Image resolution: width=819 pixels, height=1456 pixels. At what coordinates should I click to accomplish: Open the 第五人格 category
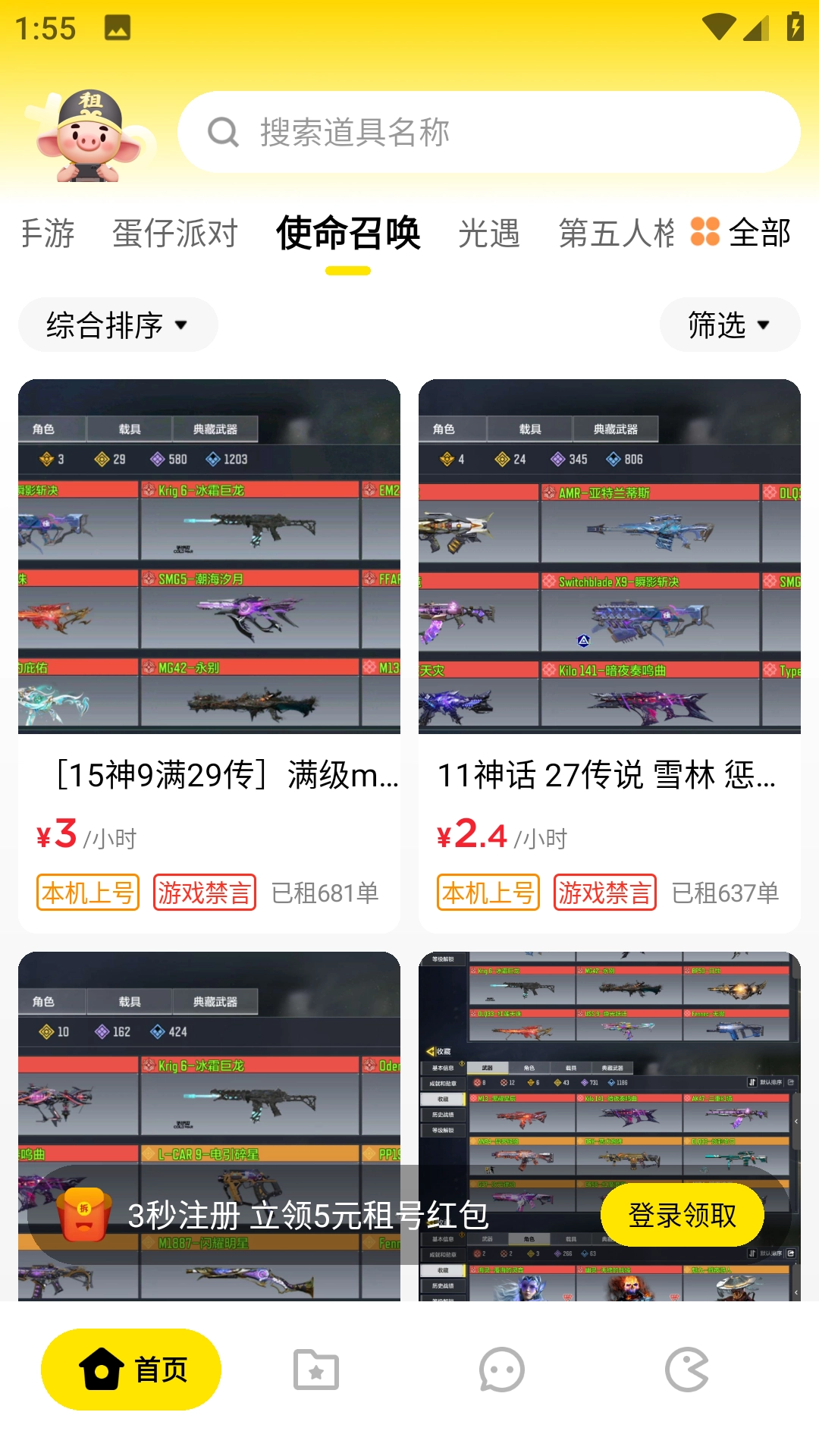click(615, 234)
